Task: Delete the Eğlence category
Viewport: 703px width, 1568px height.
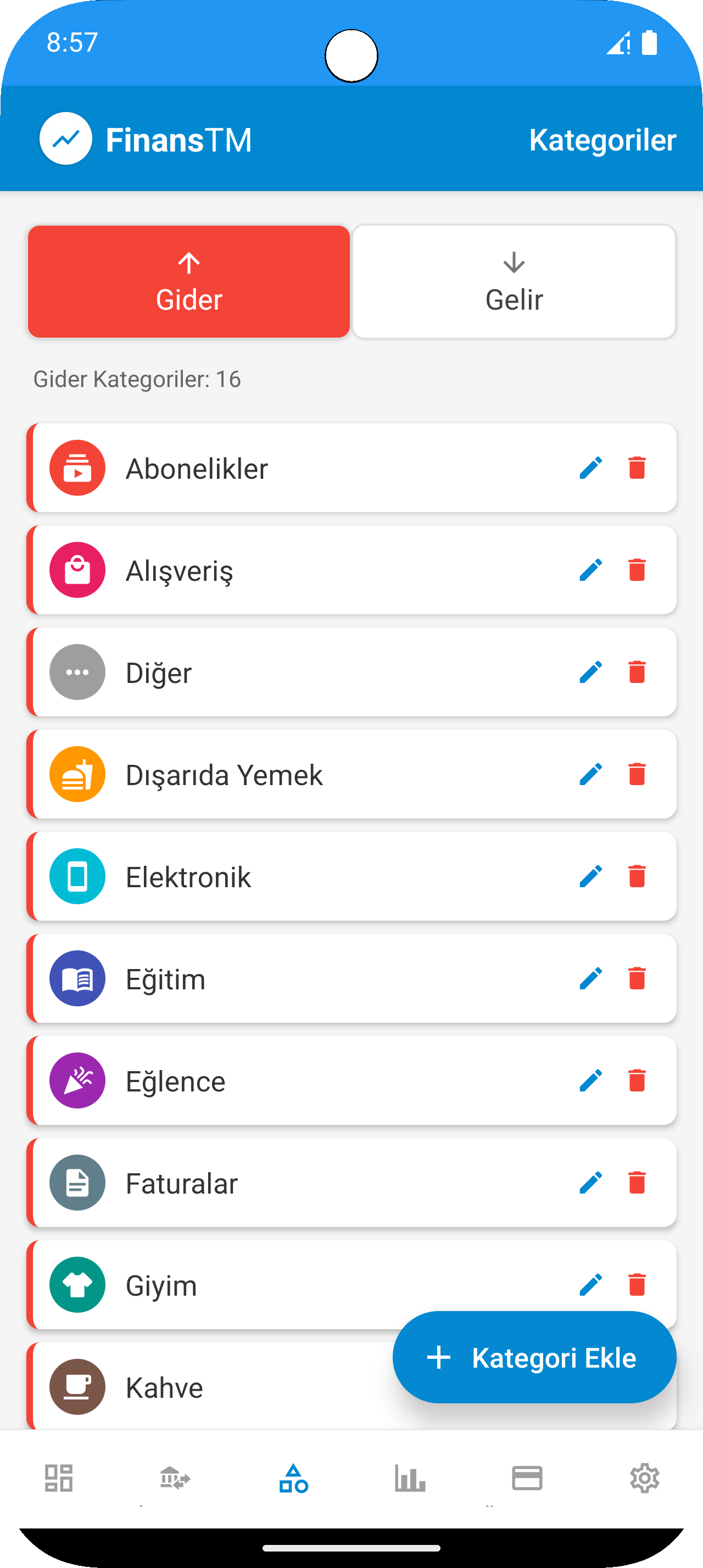Action: click(637, 1081)
